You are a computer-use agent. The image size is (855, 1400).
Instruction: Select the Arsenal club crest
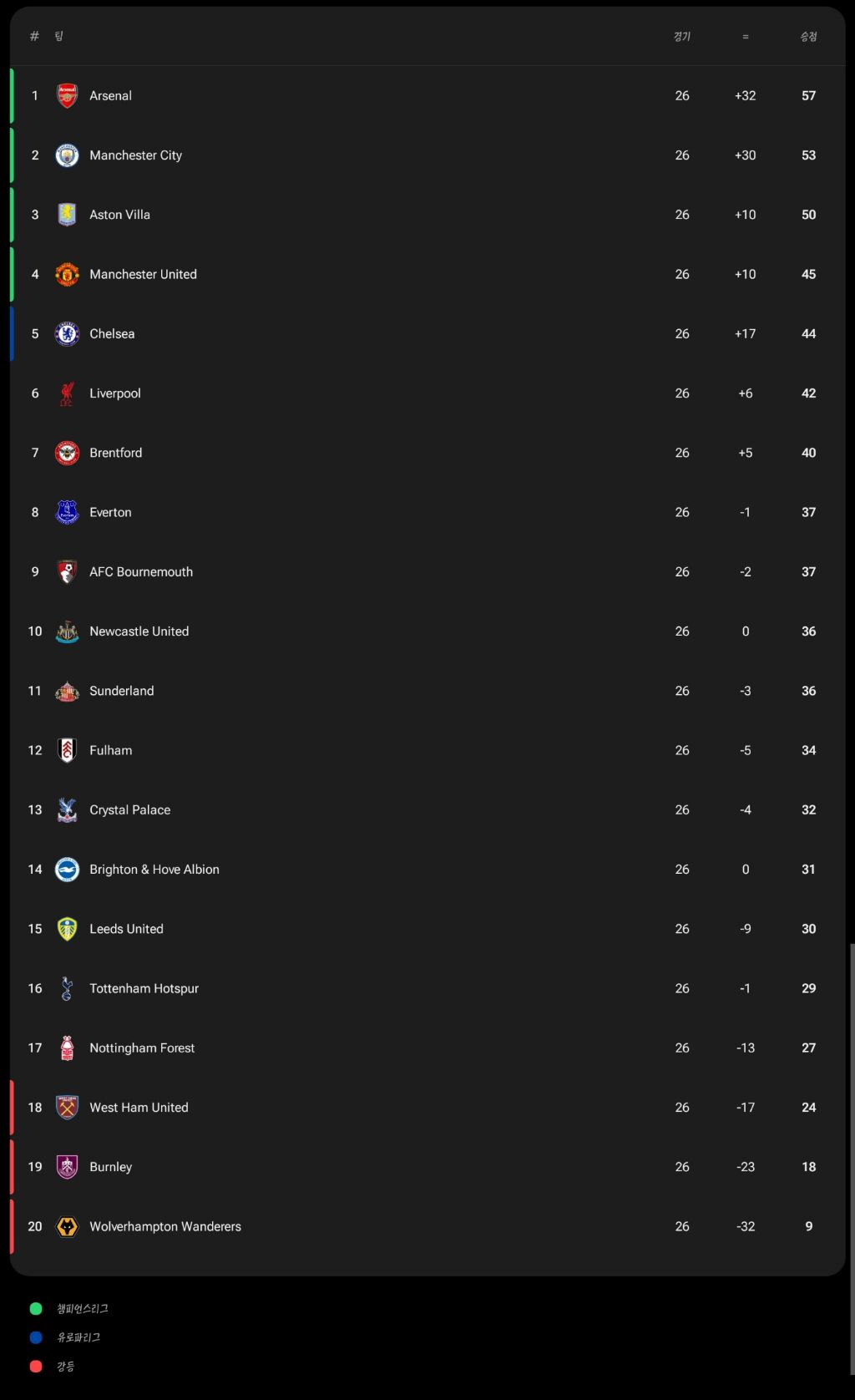point(67,95)
